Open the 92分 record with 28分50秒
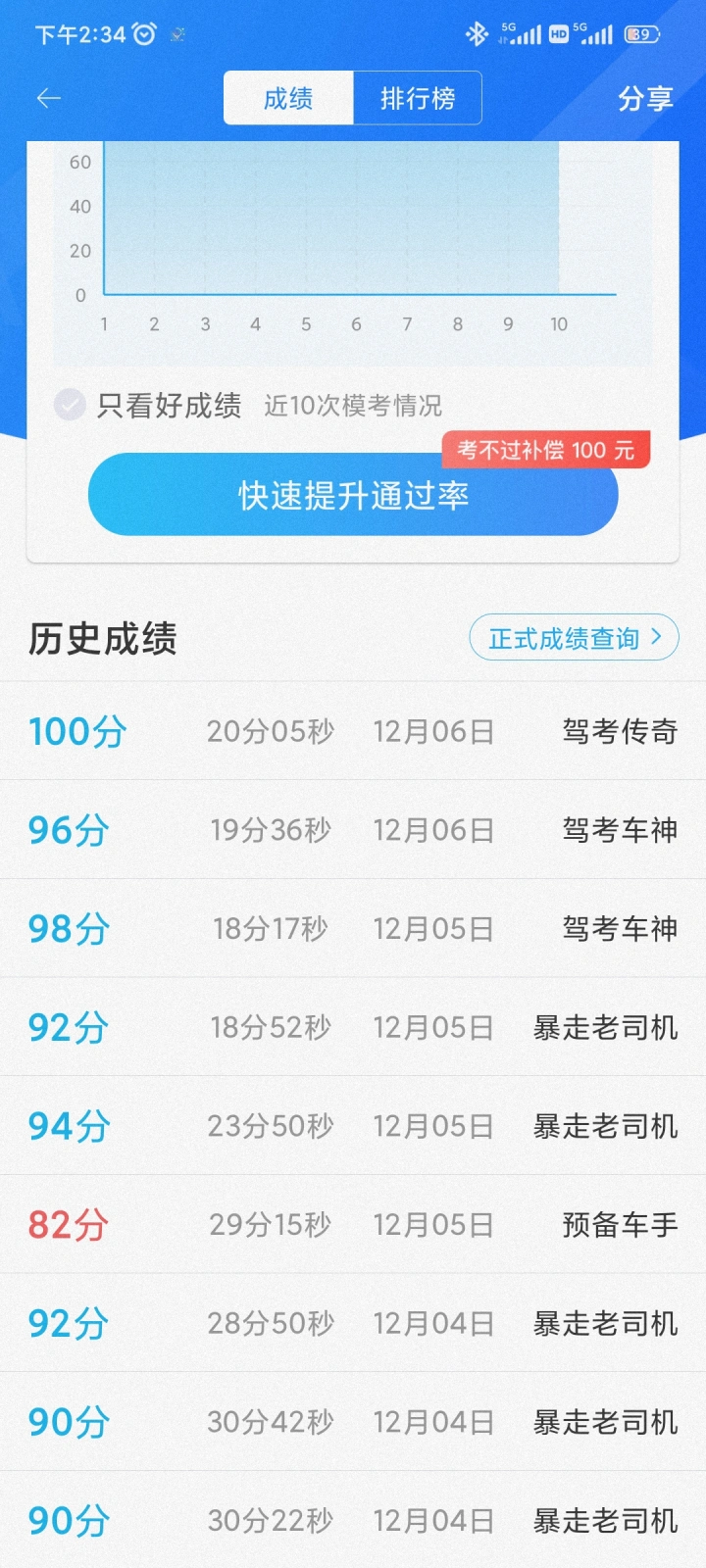The height and width of the screenshot is (1568, 706). point(353,1323)
